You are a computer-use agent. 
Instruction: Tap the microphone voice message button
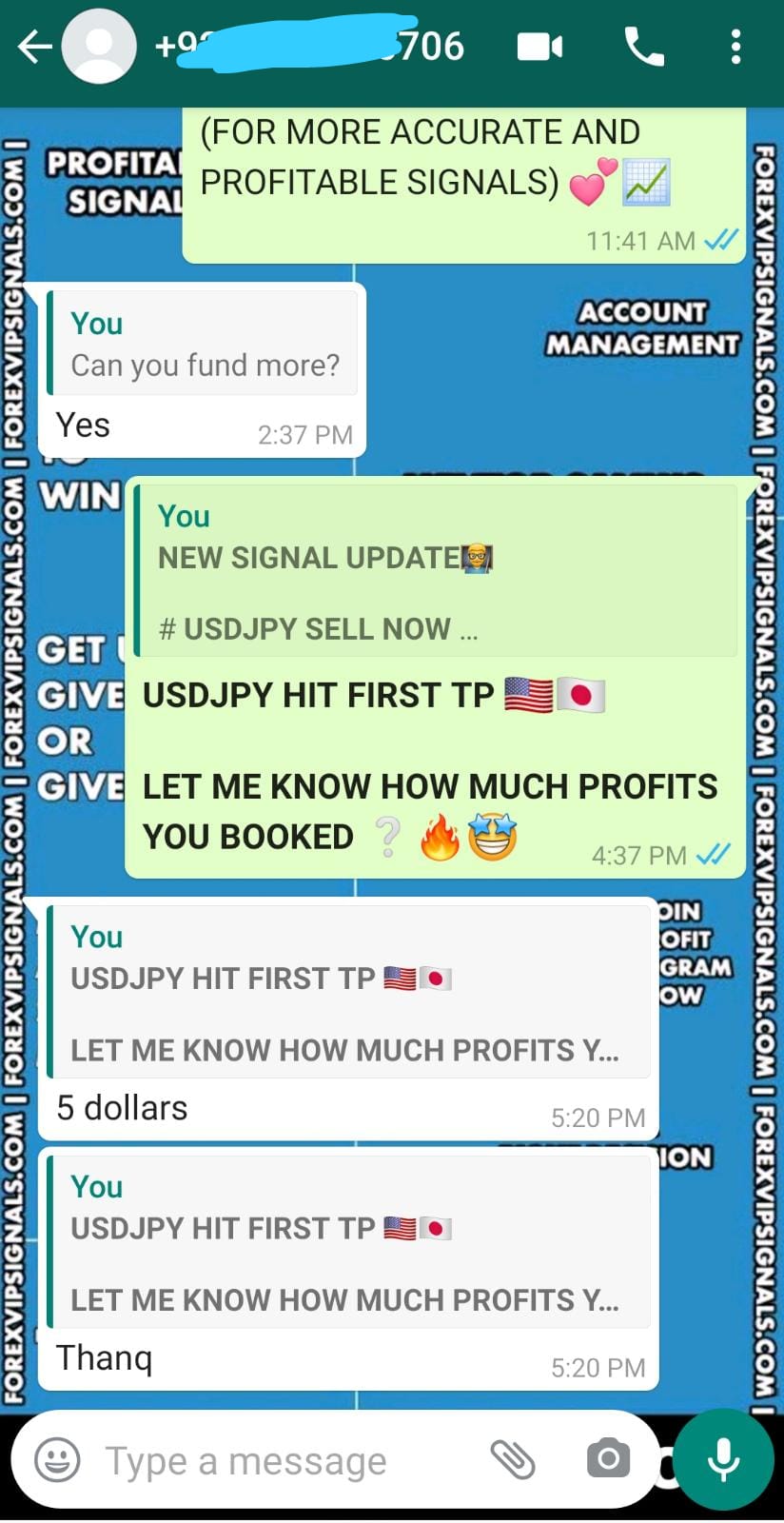click(723, 1458)
